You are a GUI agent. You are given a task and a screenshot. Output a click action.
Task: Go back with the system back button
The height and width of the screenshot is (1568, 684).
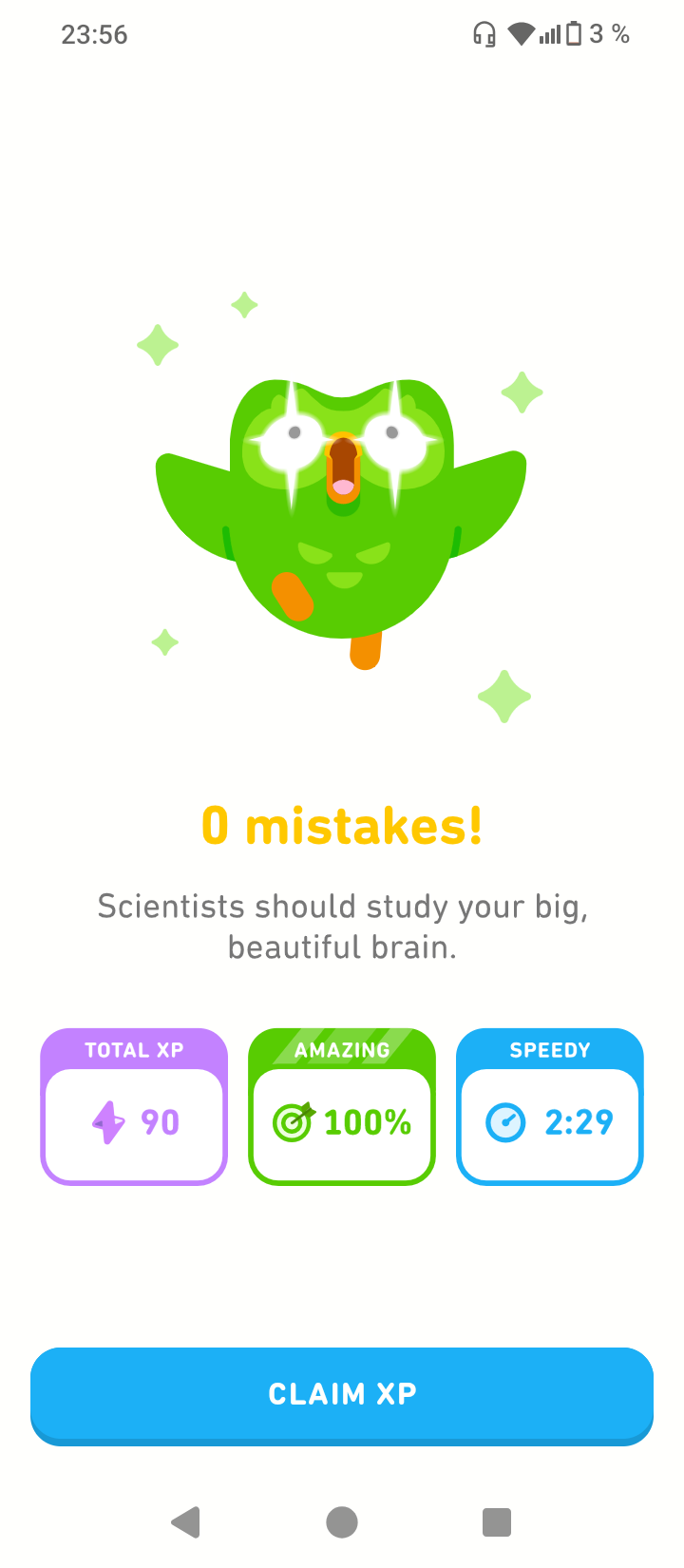click(186, 1521)
